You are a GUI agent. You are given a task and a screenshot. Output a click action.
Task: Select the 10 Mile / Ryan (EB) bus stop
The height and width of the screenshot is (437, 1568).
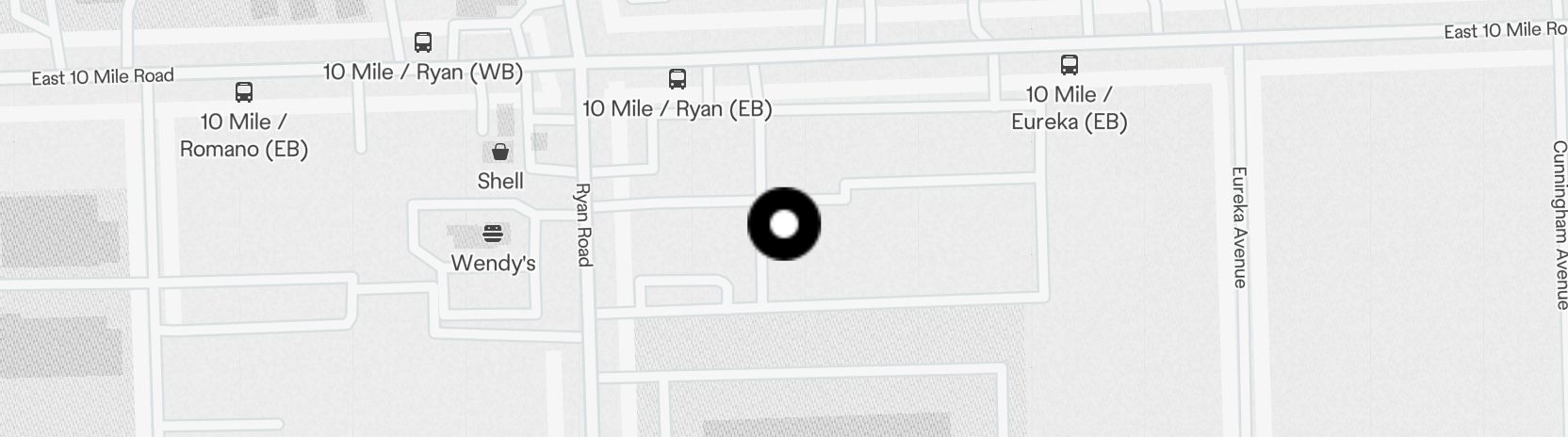(677, 79)
